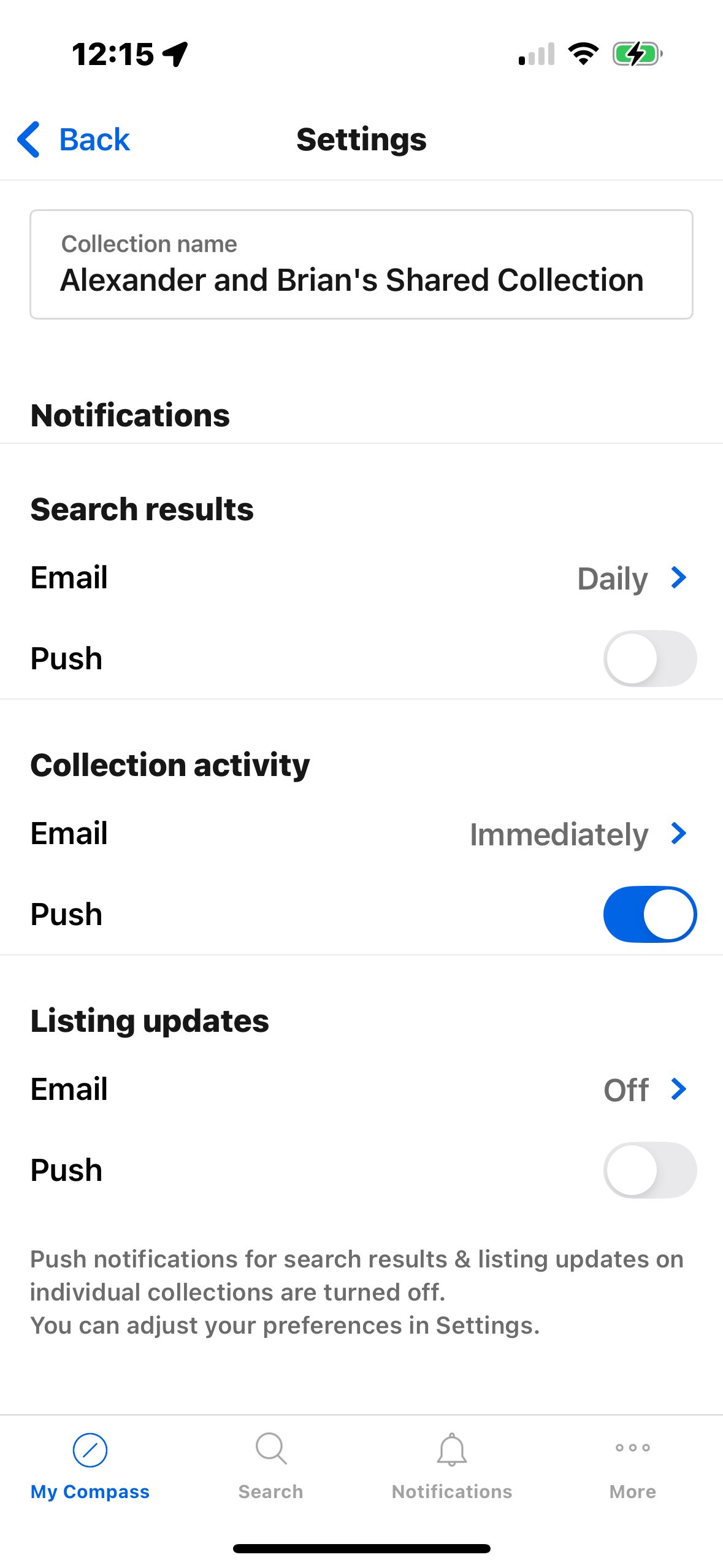Open the Notifications tab

pos(452,1466)
